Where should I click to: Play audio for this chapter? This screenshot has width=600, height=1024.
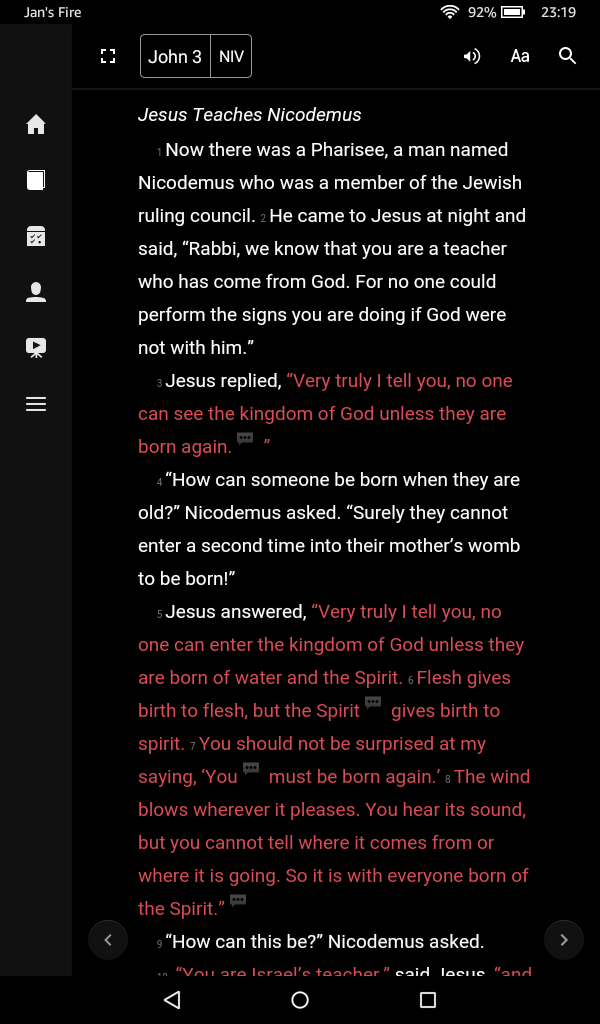click(472, 56)
